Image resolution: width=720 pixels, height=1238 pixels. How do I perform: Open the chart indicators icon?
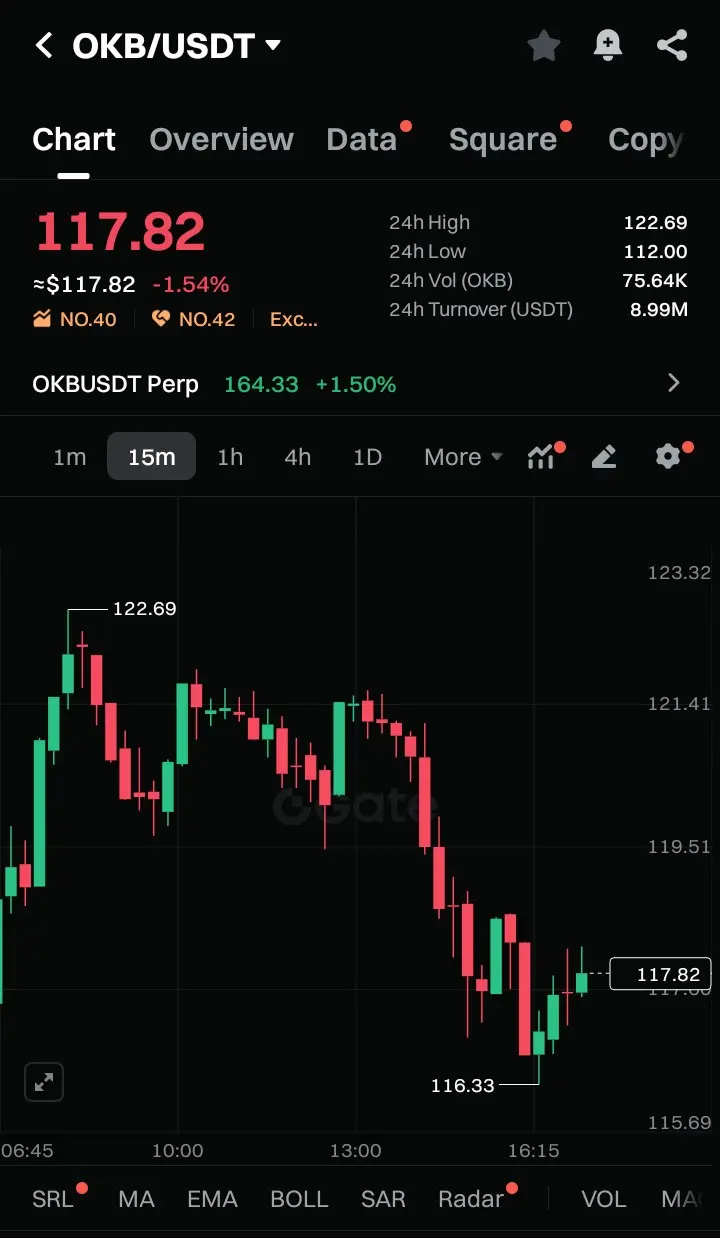[541, 457]
